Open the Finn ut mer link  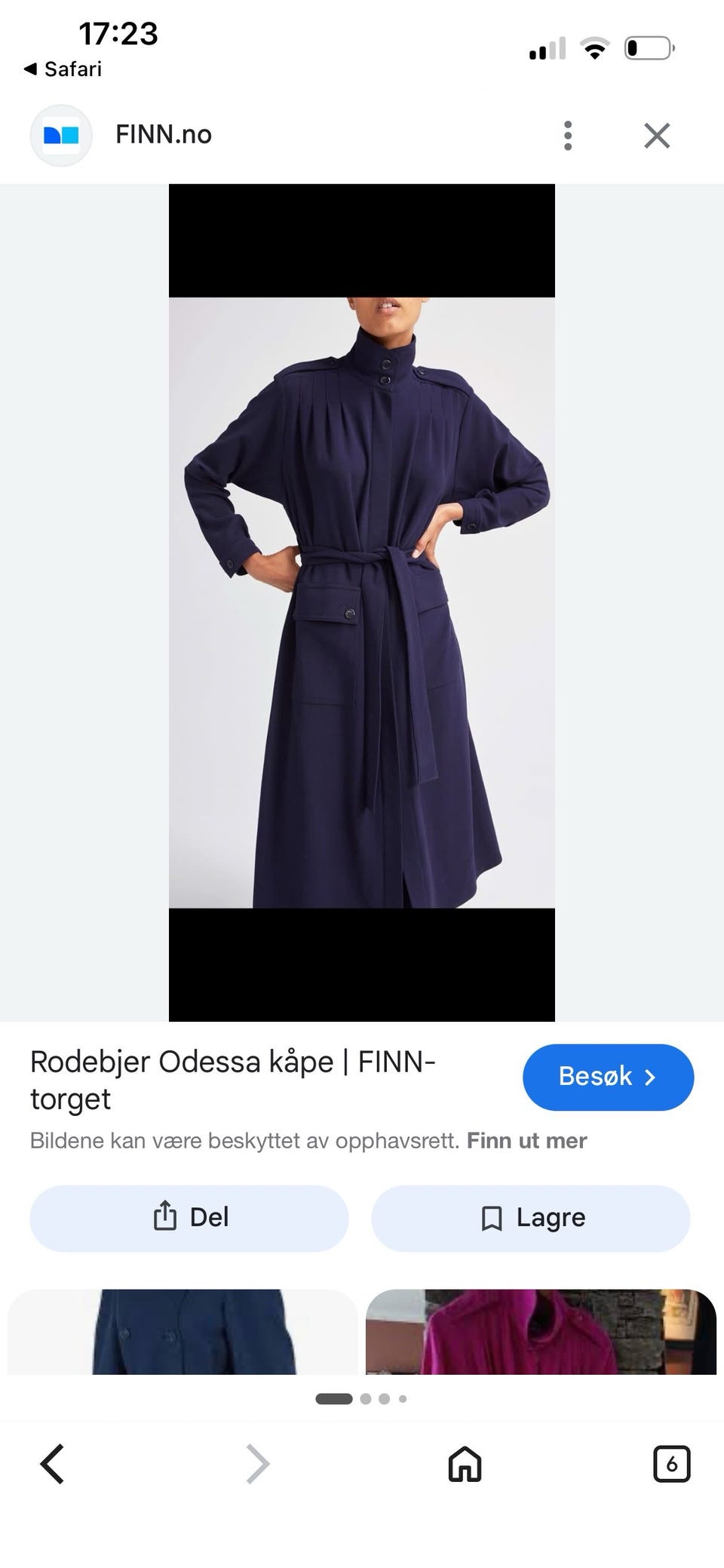tap(526, 1140)
